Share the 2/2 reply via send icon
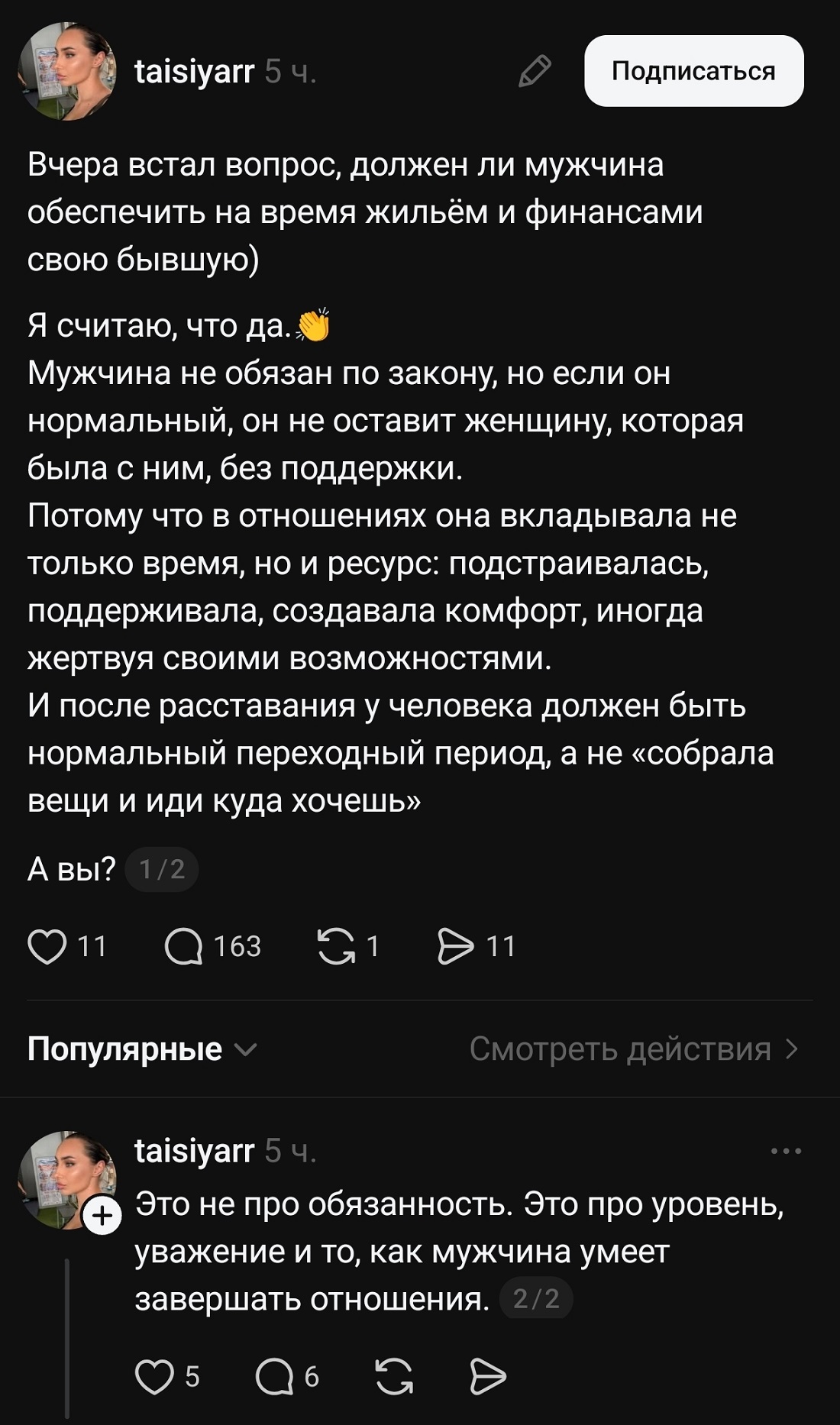This screenshot has height=1425, width=840. coord(488,1377)
